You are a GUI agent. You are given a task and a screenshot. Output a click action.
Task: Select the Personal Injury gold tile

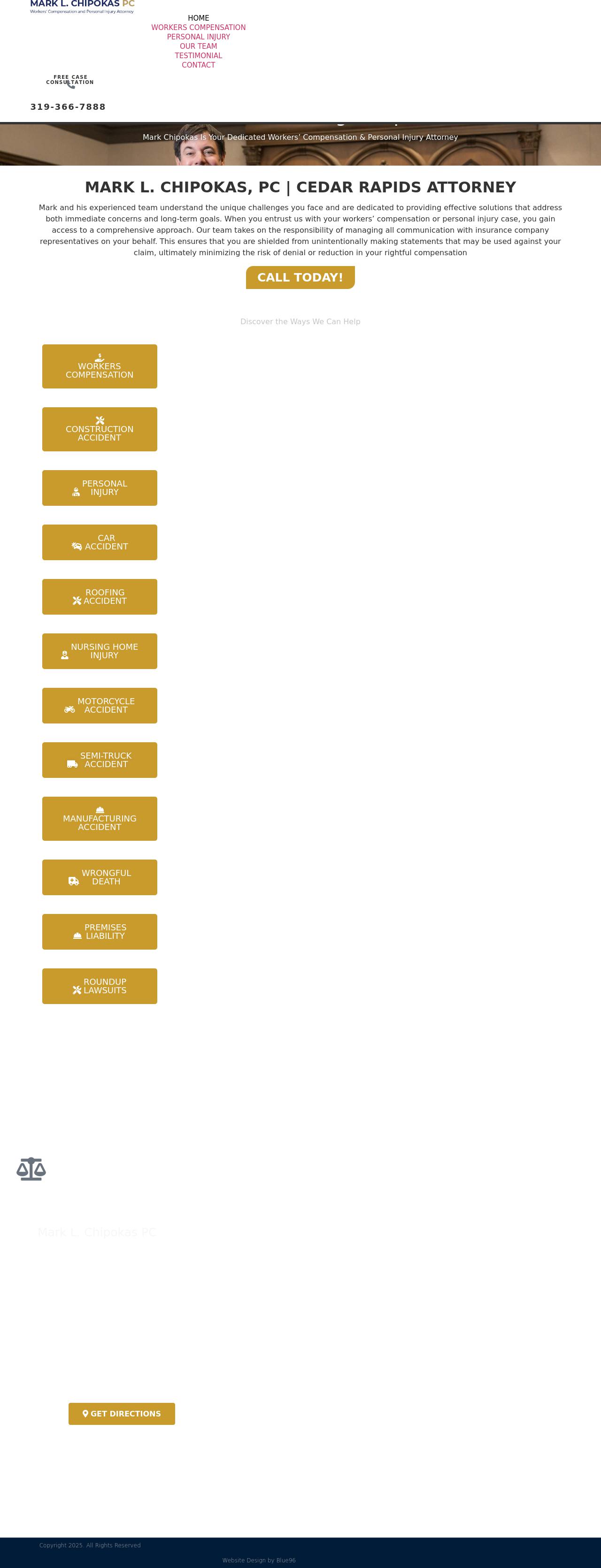(x=99, y=487)
